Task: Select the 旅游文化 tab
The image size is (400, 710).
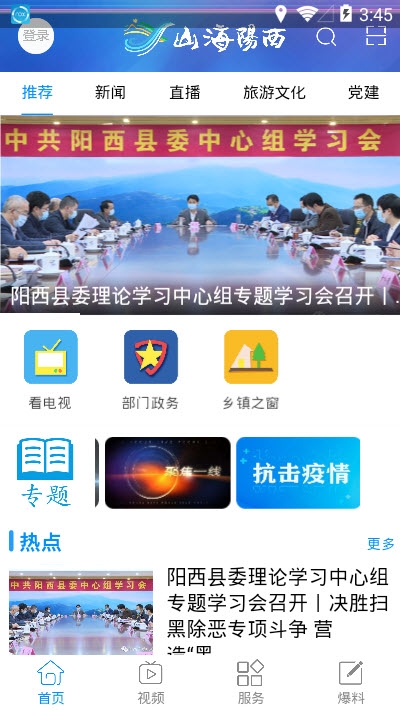Action: (x=275, y=92)
